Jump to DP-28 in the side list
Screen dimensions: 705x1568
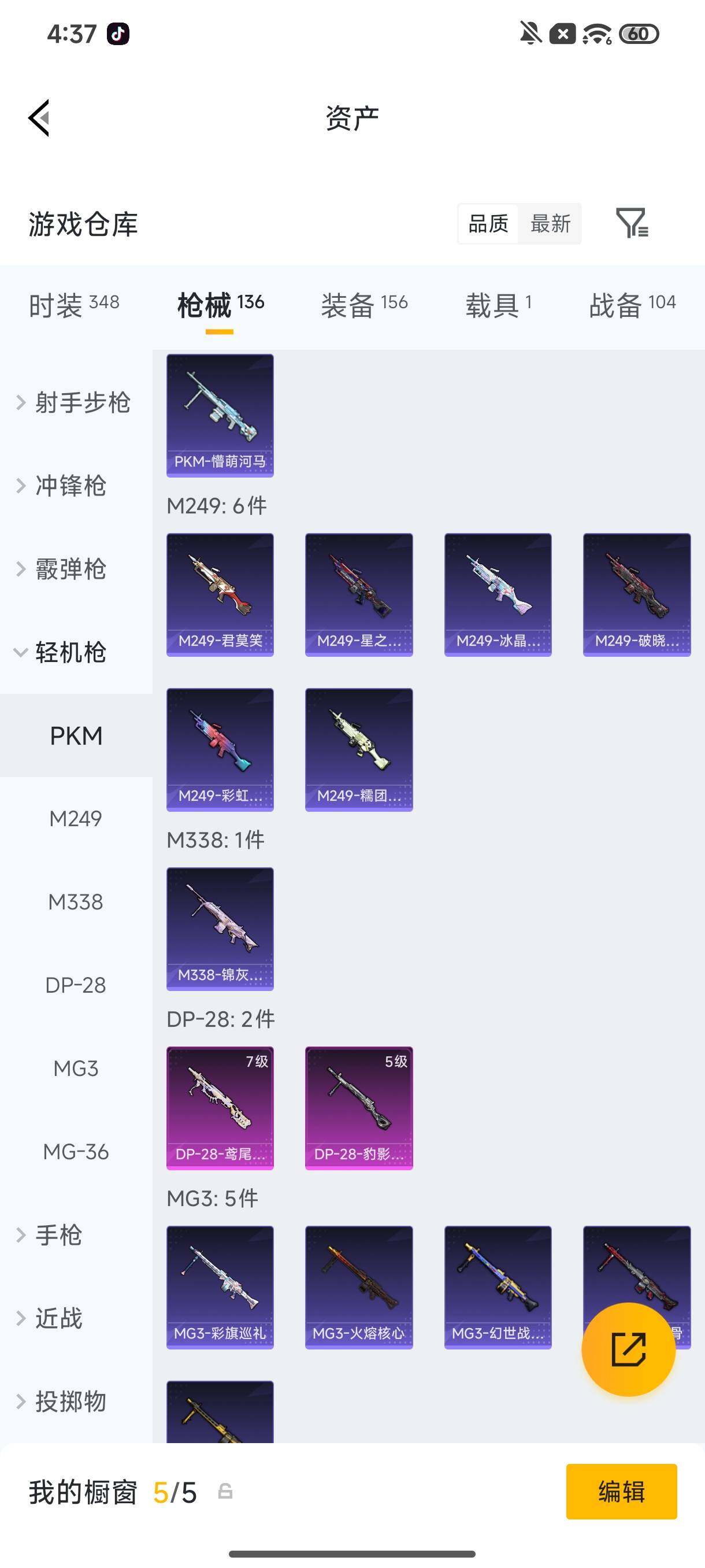[x=76, y=985]
